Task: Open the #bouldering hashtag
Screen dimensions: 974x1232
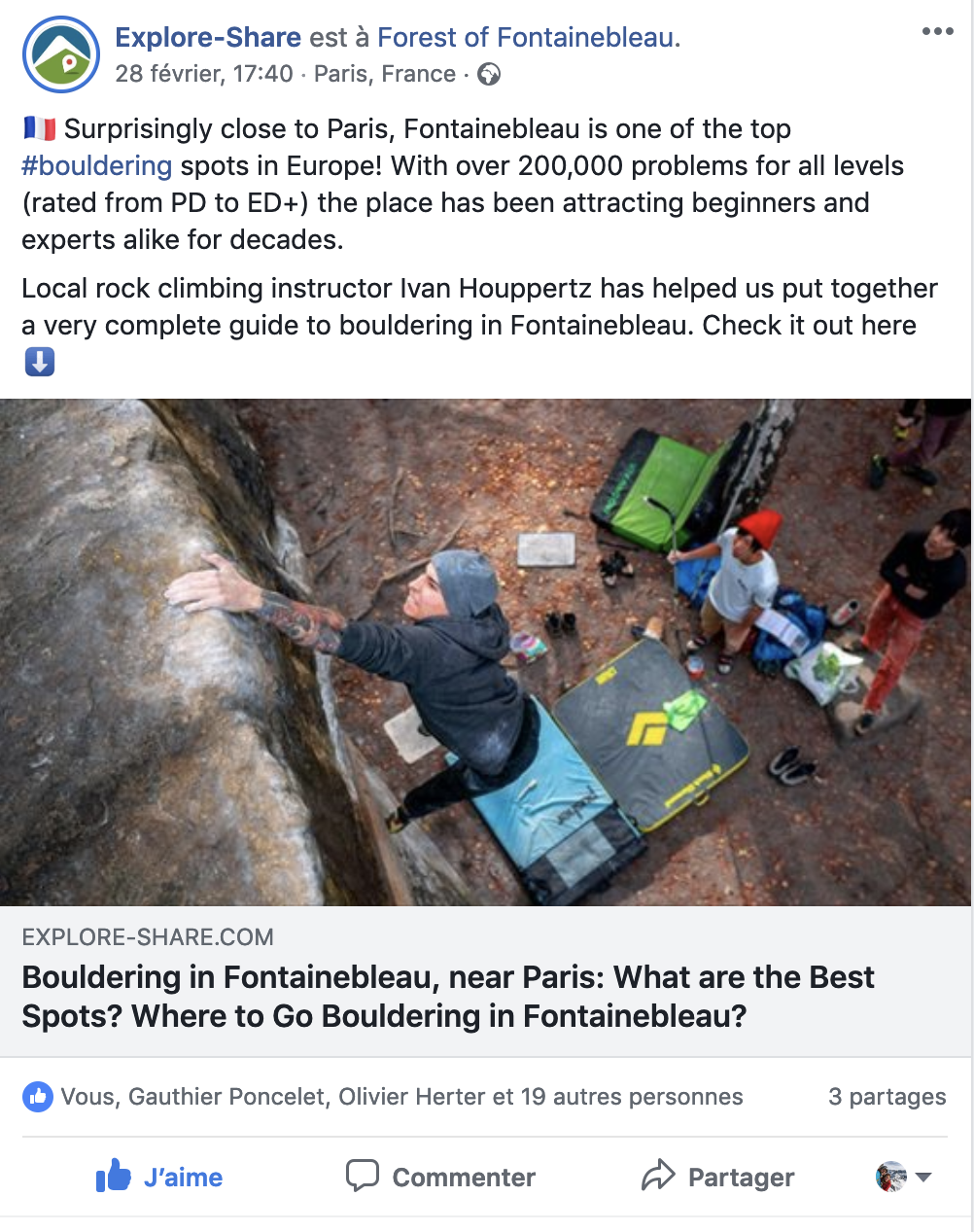Action: click(x=96, y=165)
